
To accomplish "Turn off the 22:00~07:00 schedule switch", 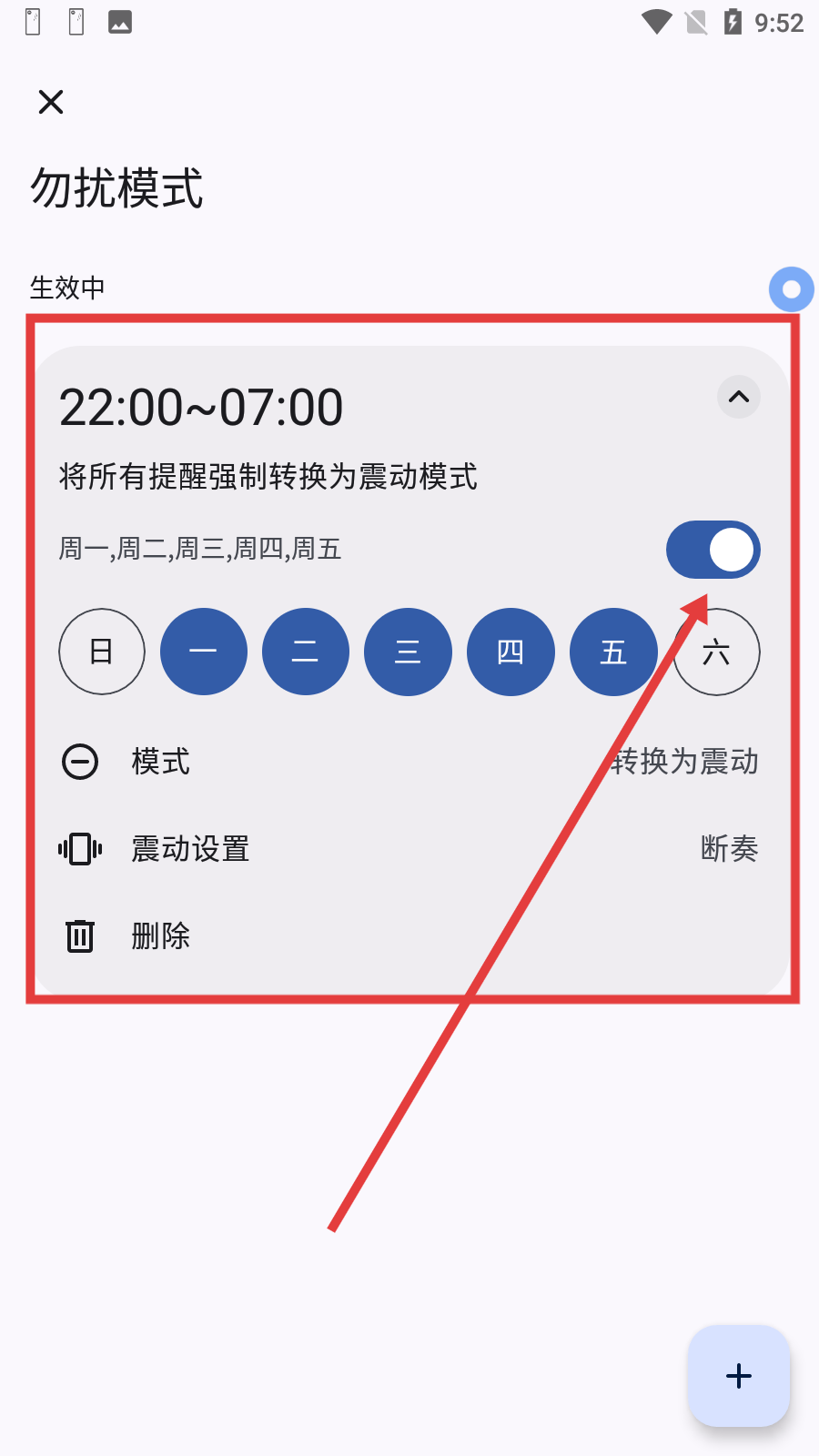I will [713, 550].
